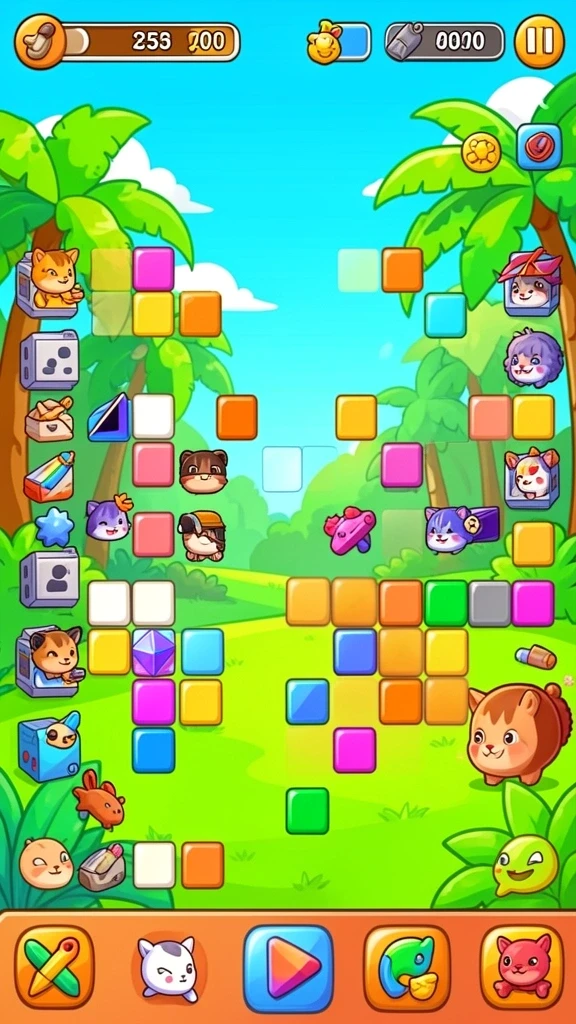Image resolution: width=576 pixels, height=1024 pixels.
Task: Choose the red cat button in the bottom bar
Action: pyautogui.click(x=522, y=967)
